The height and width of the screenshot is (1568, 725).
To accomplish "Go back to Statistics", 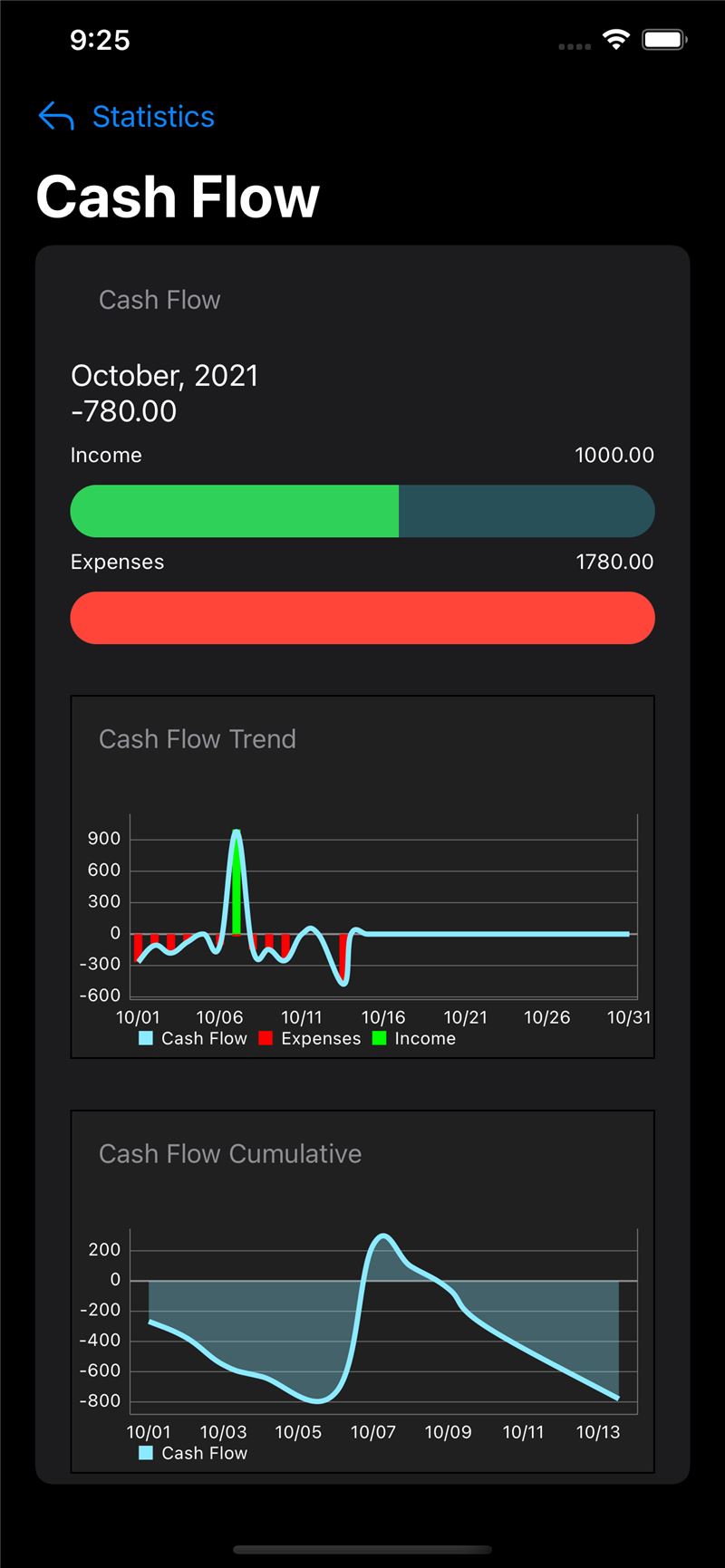I will (127, 117).
